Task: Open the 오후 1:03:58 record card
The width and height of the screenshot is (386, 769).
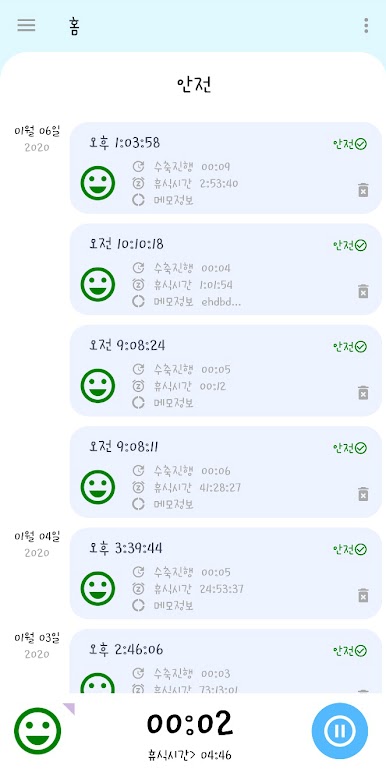Action: [226, 168]
